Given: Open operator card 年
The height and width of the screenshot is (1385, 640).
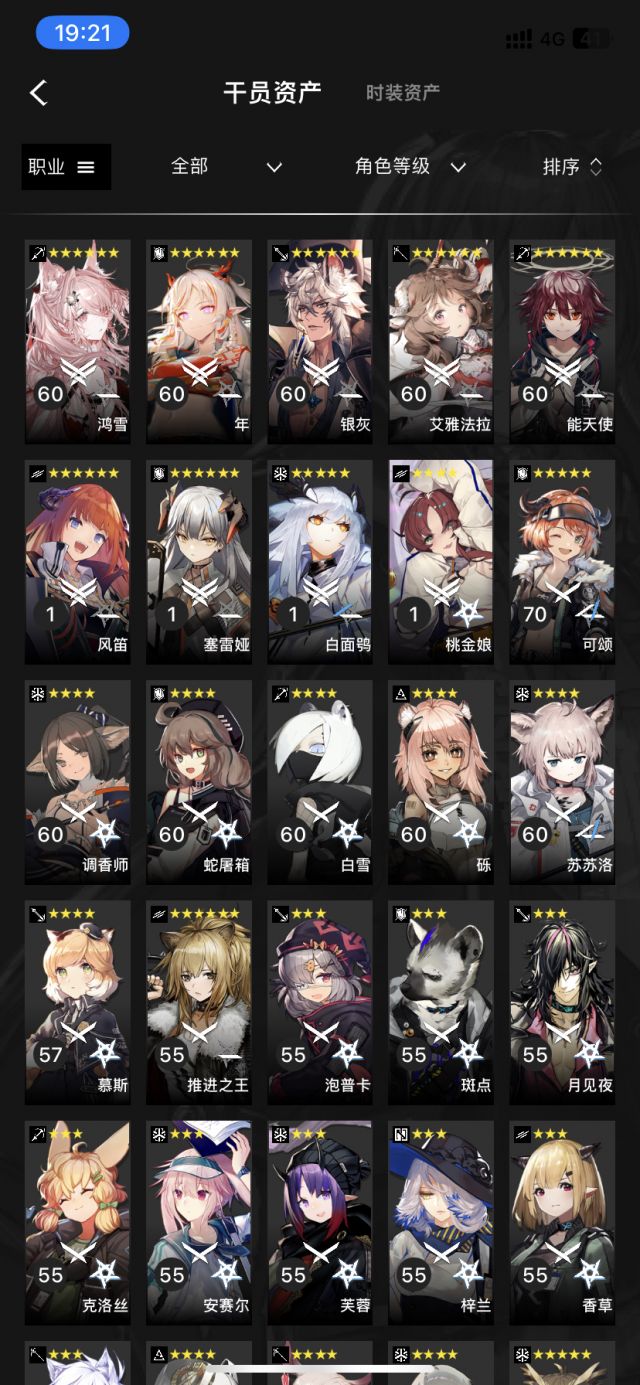Looking at the screenshot, I should coord(199,342).
